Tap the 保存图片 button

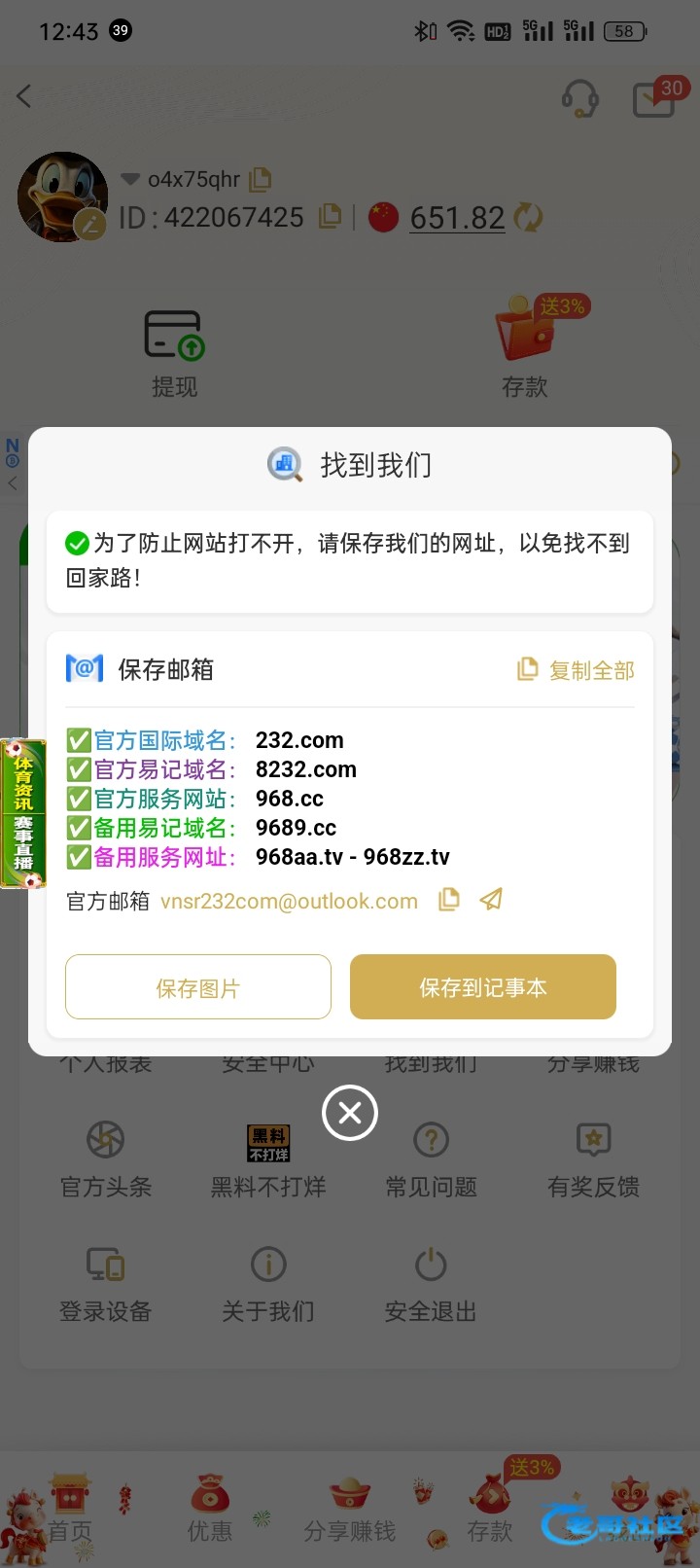pyautogui.click(x=198, y=987)
